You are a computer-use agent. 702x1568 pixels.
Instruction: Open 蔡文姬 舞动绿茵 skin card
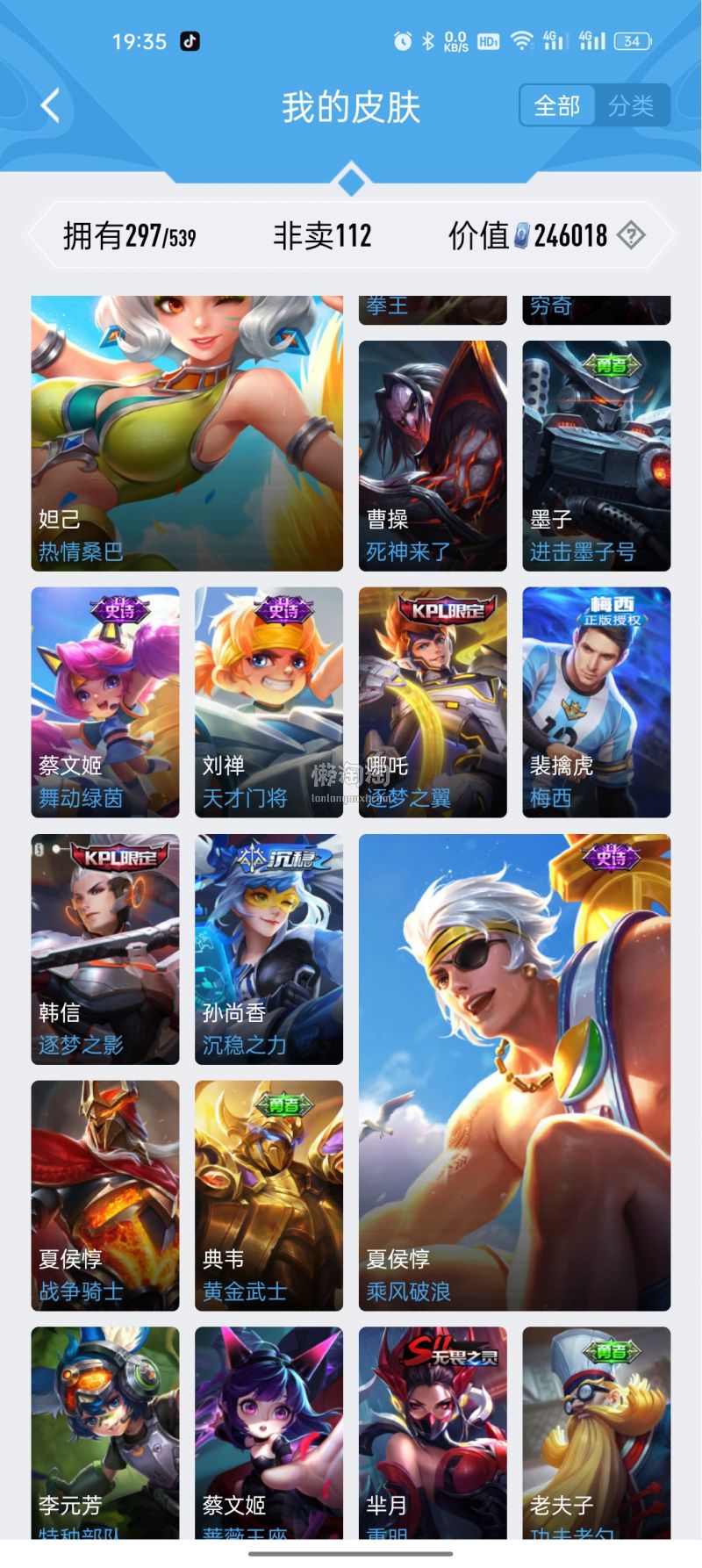[x=105, y=701]
